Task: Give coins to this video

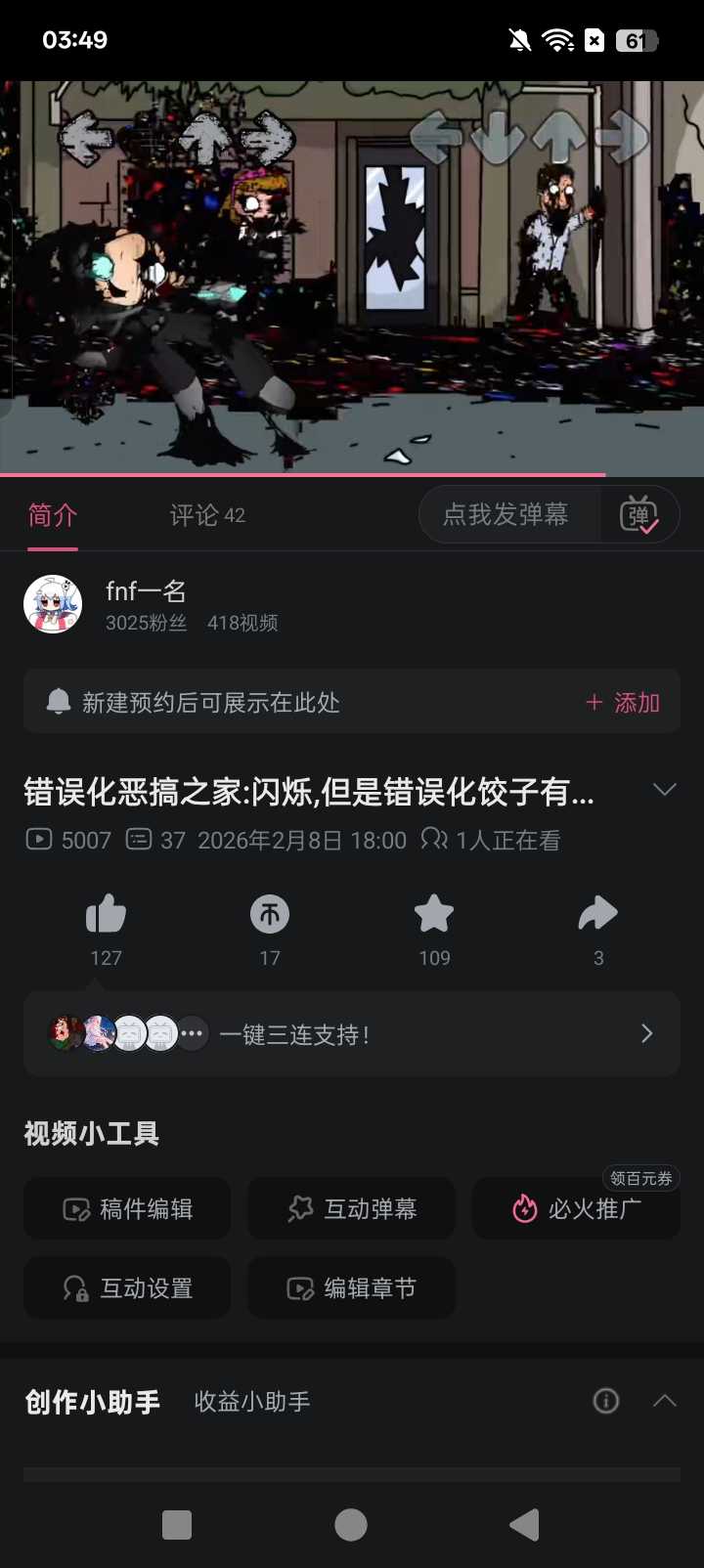Action: click(270, 916)
